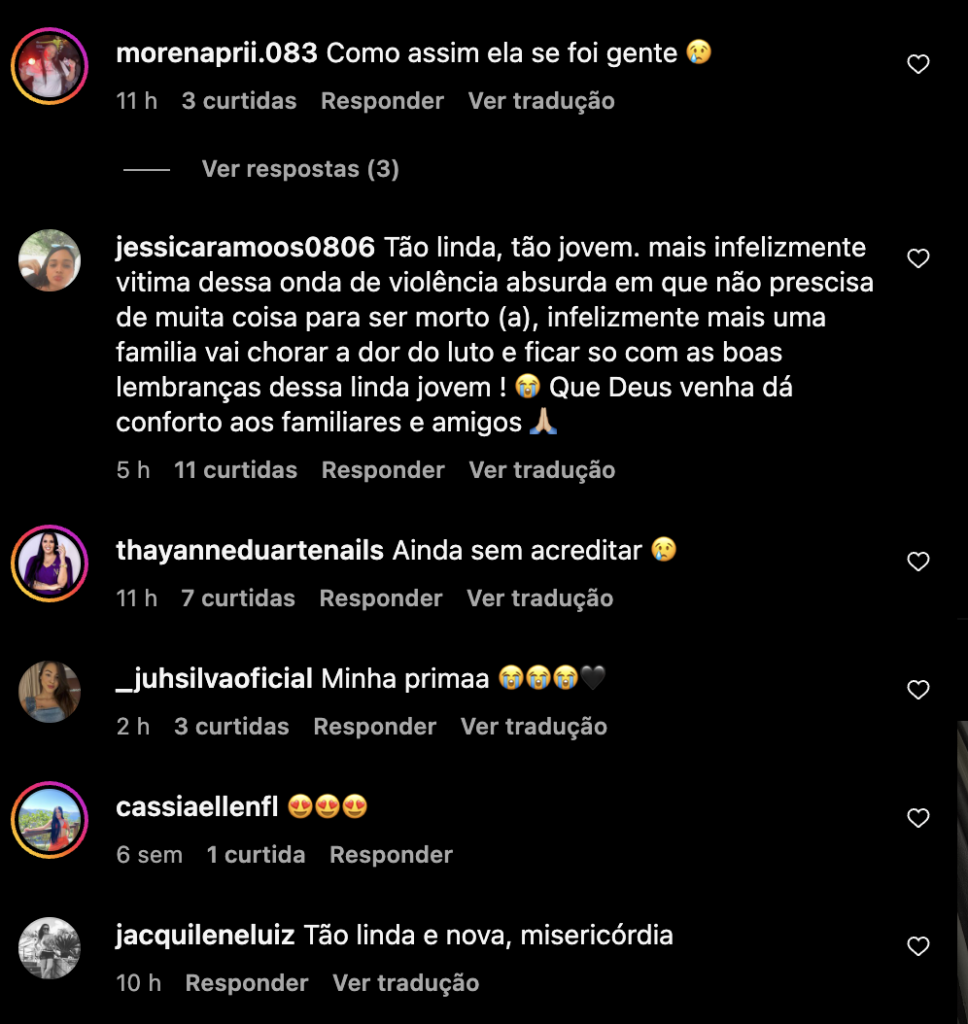Like jessicaramoos0806's comment

pos(917,259)
